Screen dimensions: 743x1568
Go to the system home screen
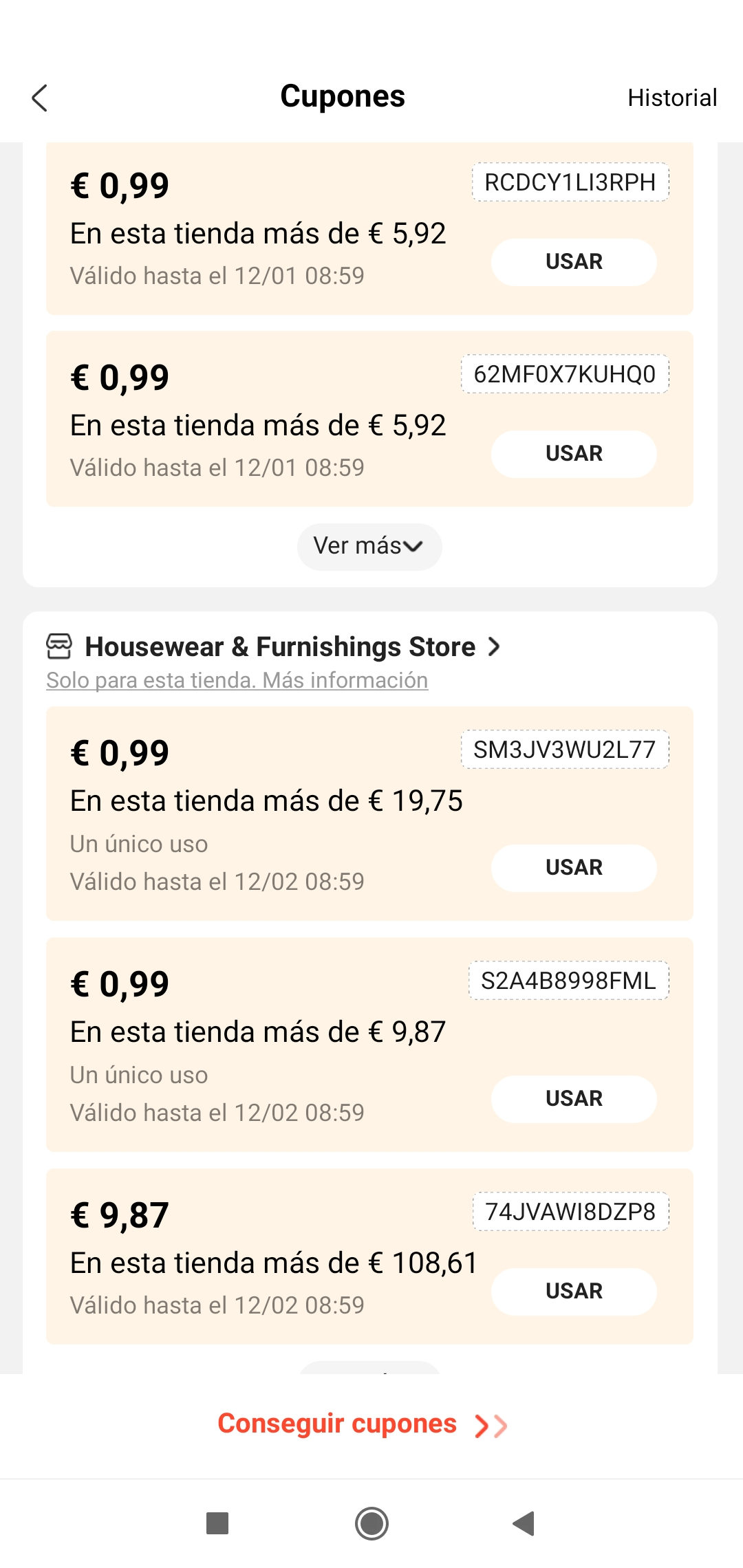(371, 1523)
